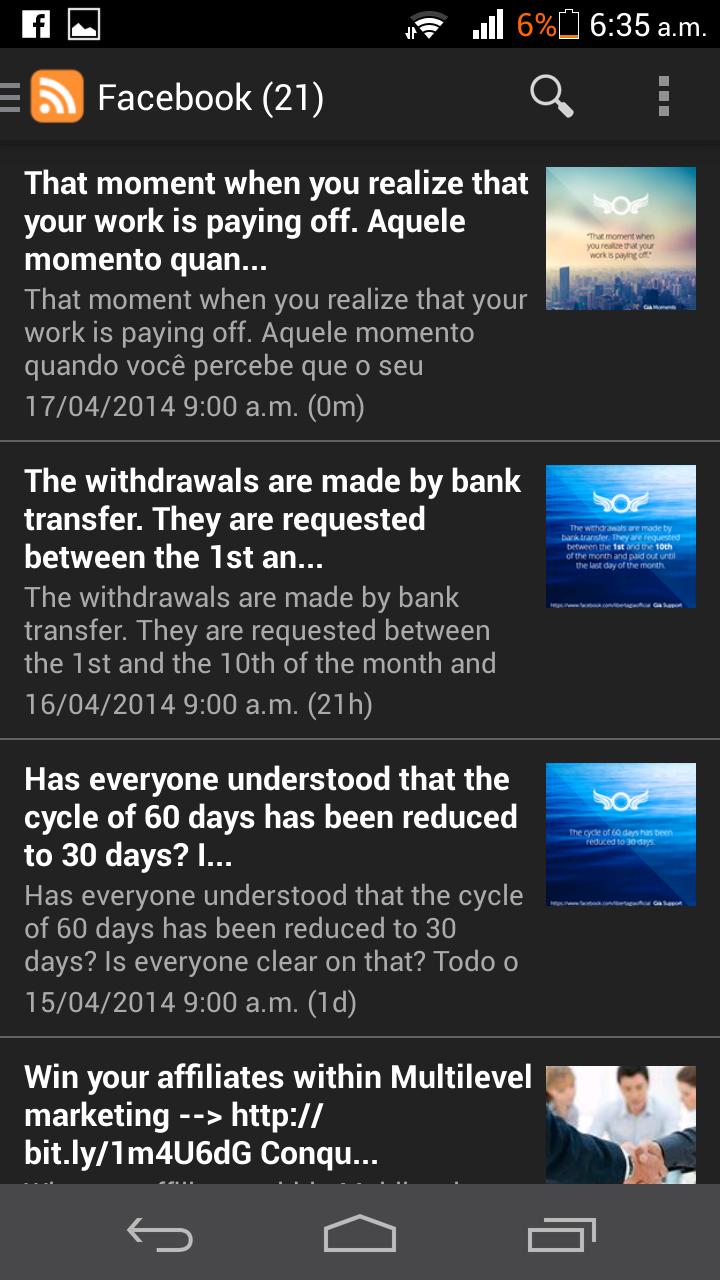Open the overflow menu
Screen dimensions: 720x1280
(663, 97)
